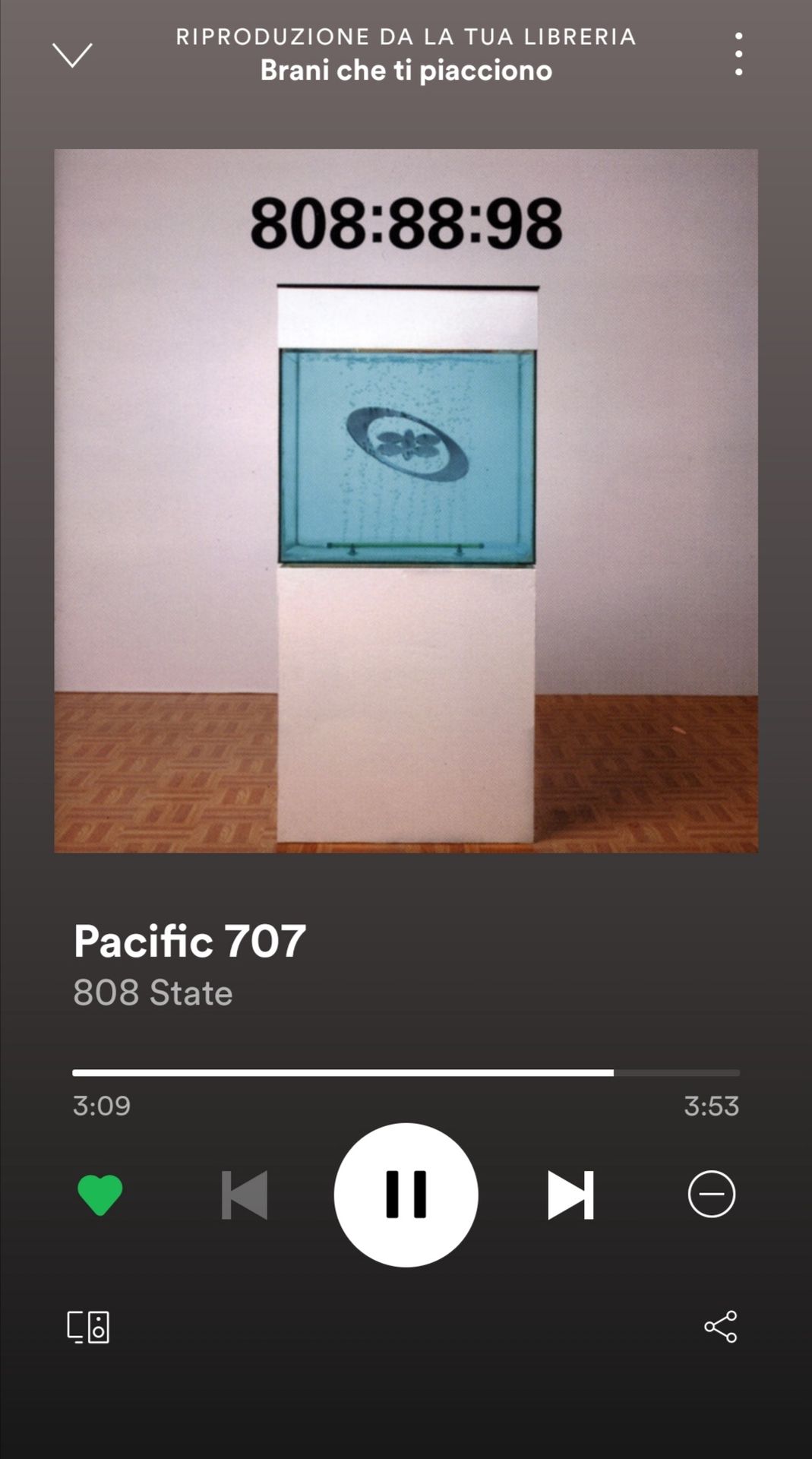Collapse the now playing screen
812x1459 pixels.
click(72, 55)
